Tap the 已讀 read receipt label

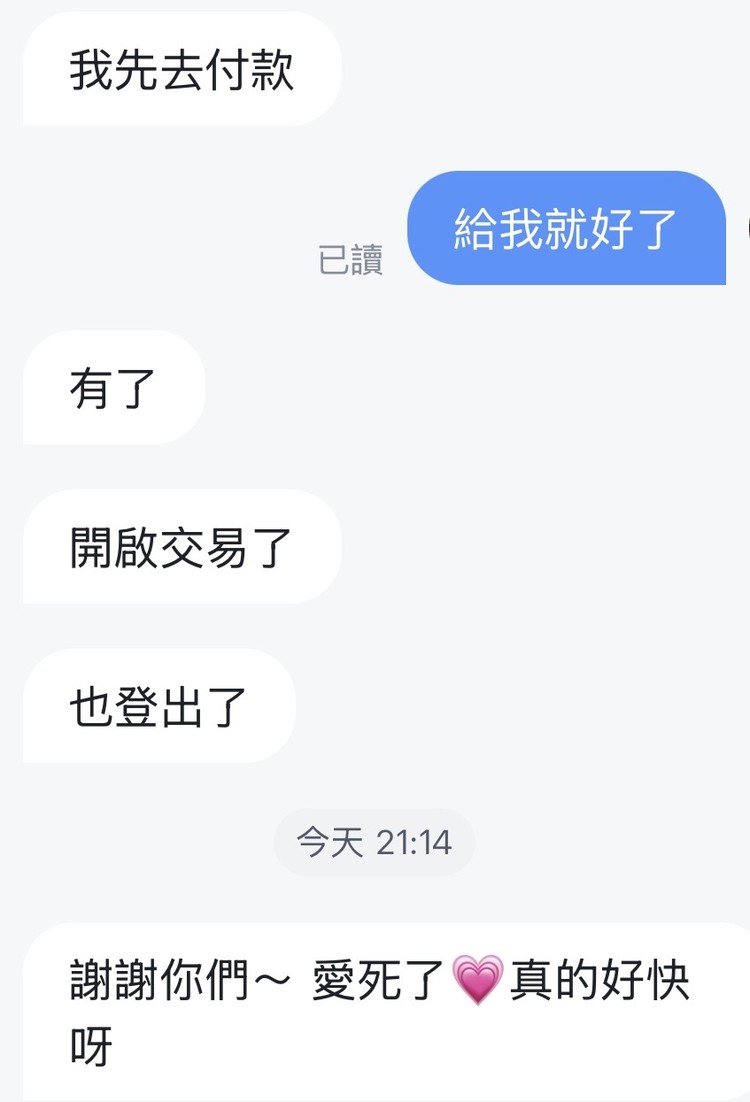[351, 259]
